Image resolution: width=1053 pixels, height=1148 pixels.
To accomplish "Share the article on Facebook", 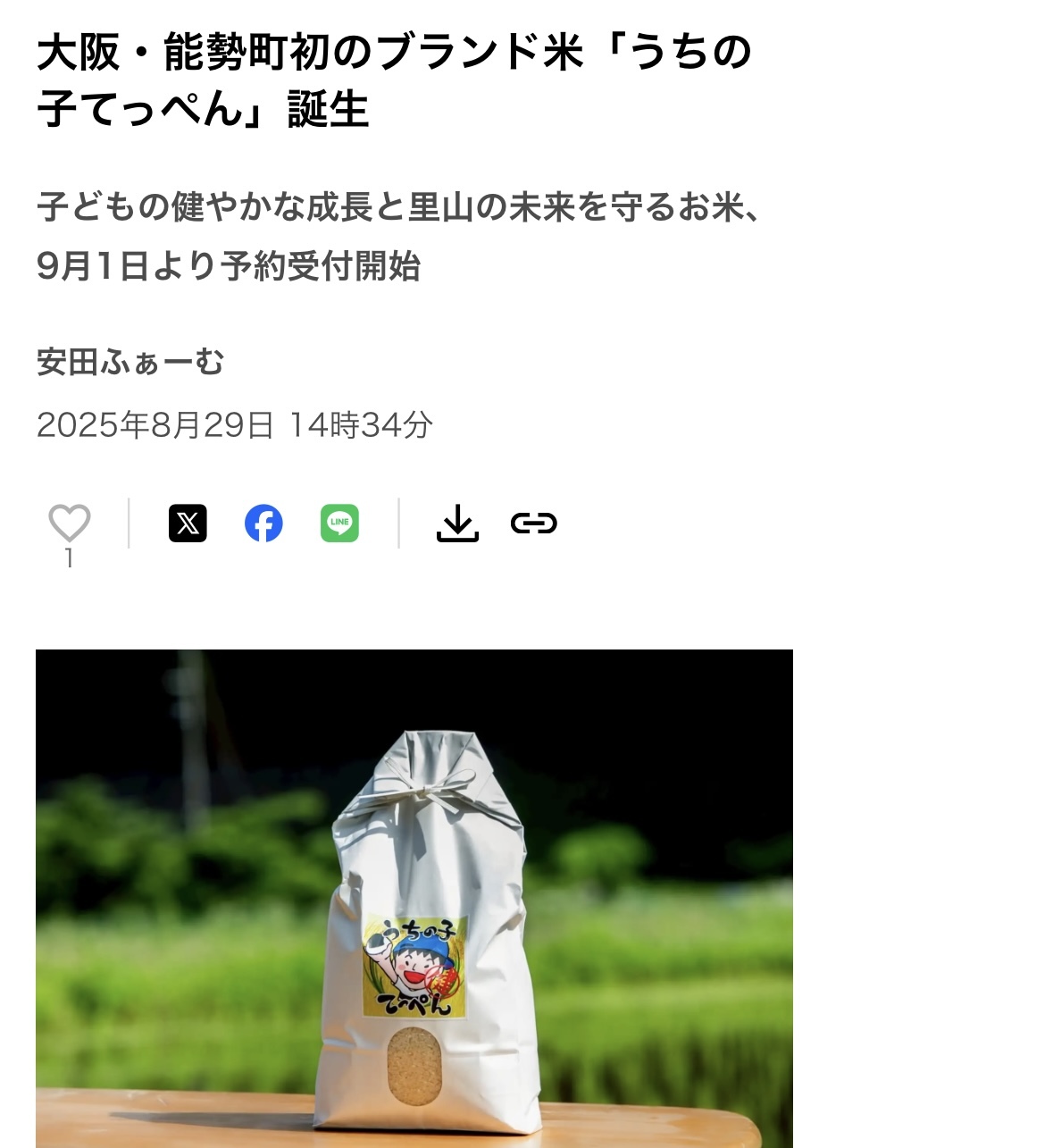I will [x=263, y=524].
